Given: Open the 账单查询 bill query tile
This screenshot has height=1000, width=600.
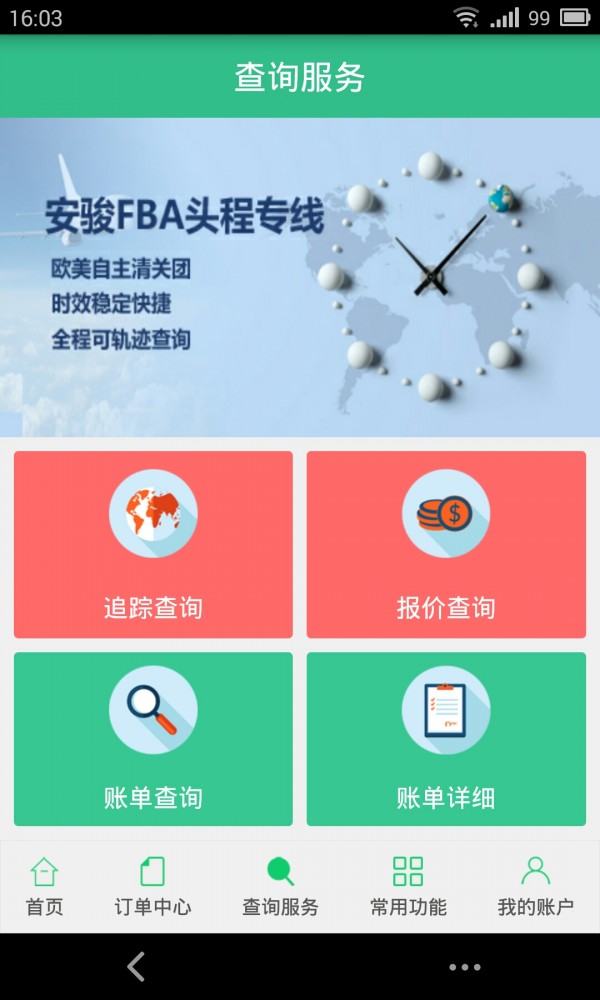Looking at the screenshot, I should click(153, 739).
